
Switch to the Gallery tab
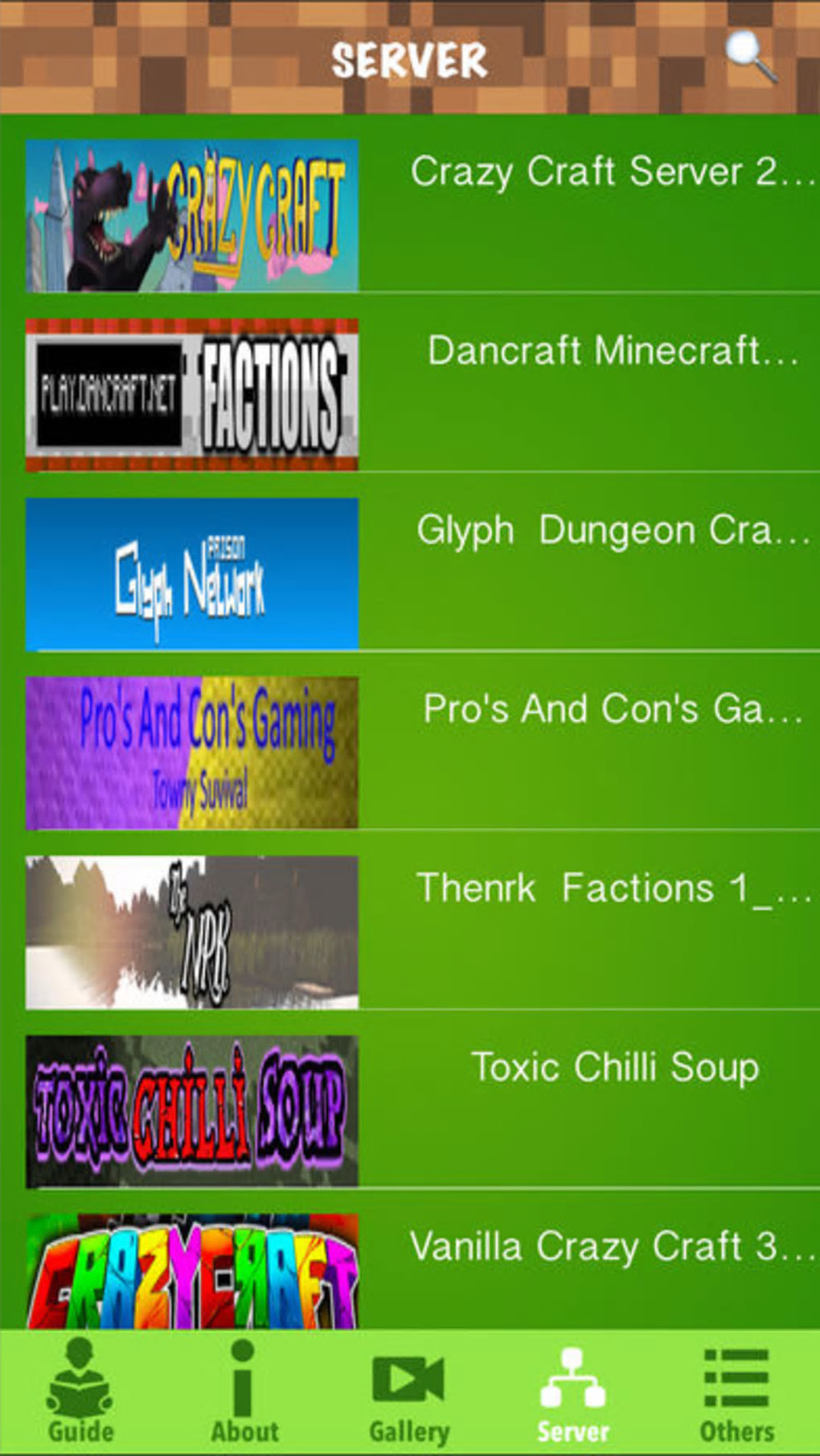pos(408,1392)
